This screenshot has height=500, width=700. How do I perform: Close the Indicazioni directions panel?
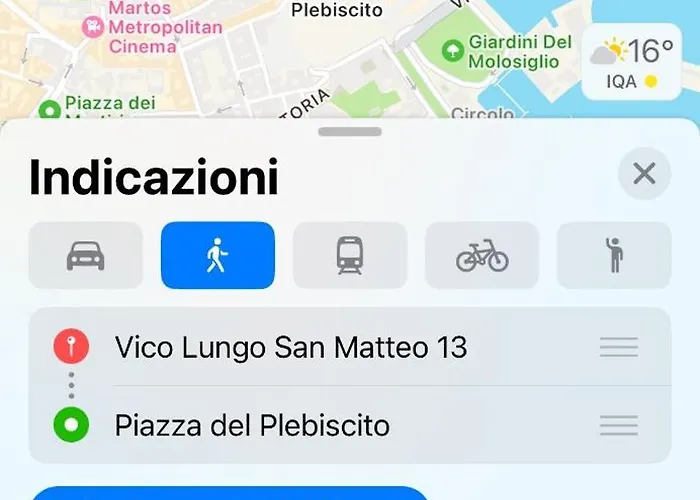pyautogui.click(x=644, y=175)
